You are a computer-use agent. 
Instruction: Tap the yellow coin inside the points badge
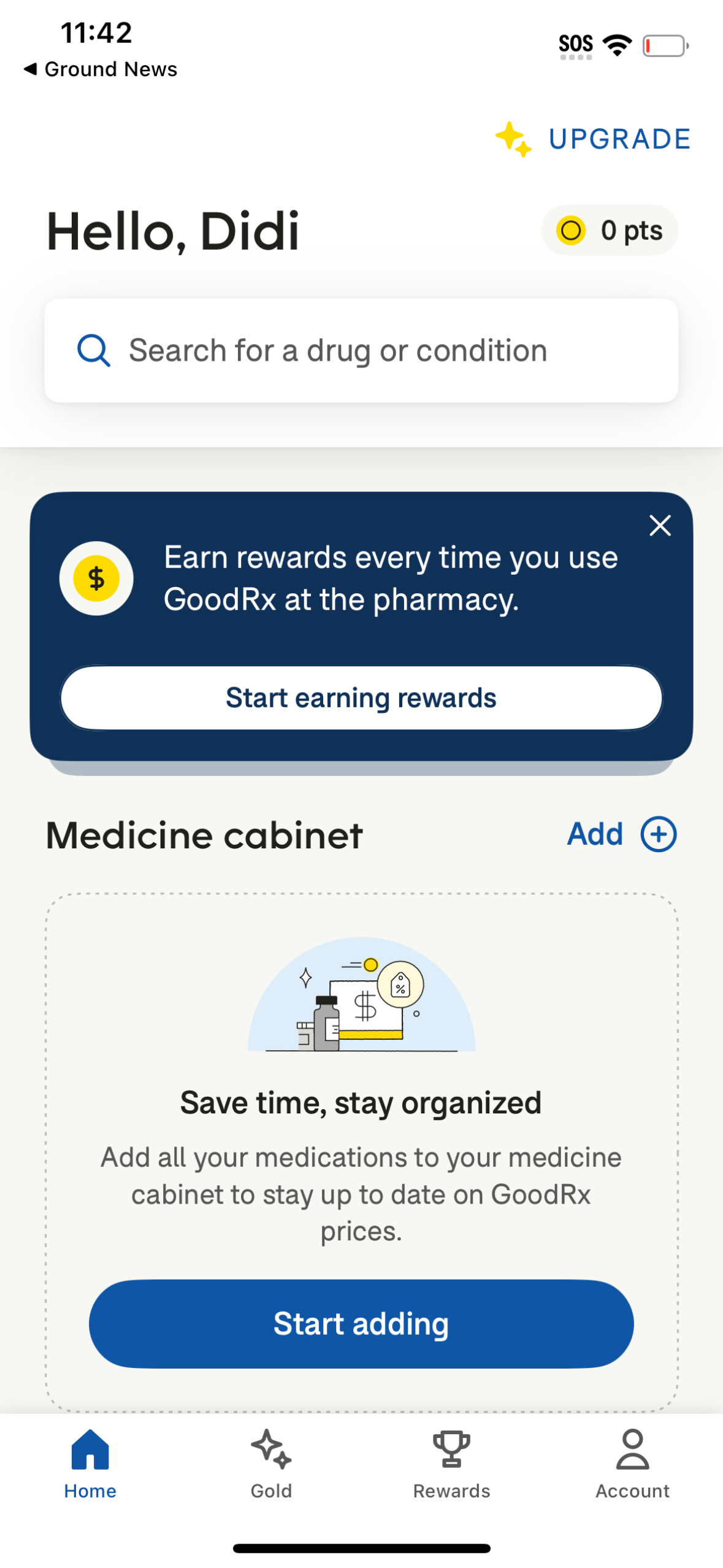tap(572, 231)
